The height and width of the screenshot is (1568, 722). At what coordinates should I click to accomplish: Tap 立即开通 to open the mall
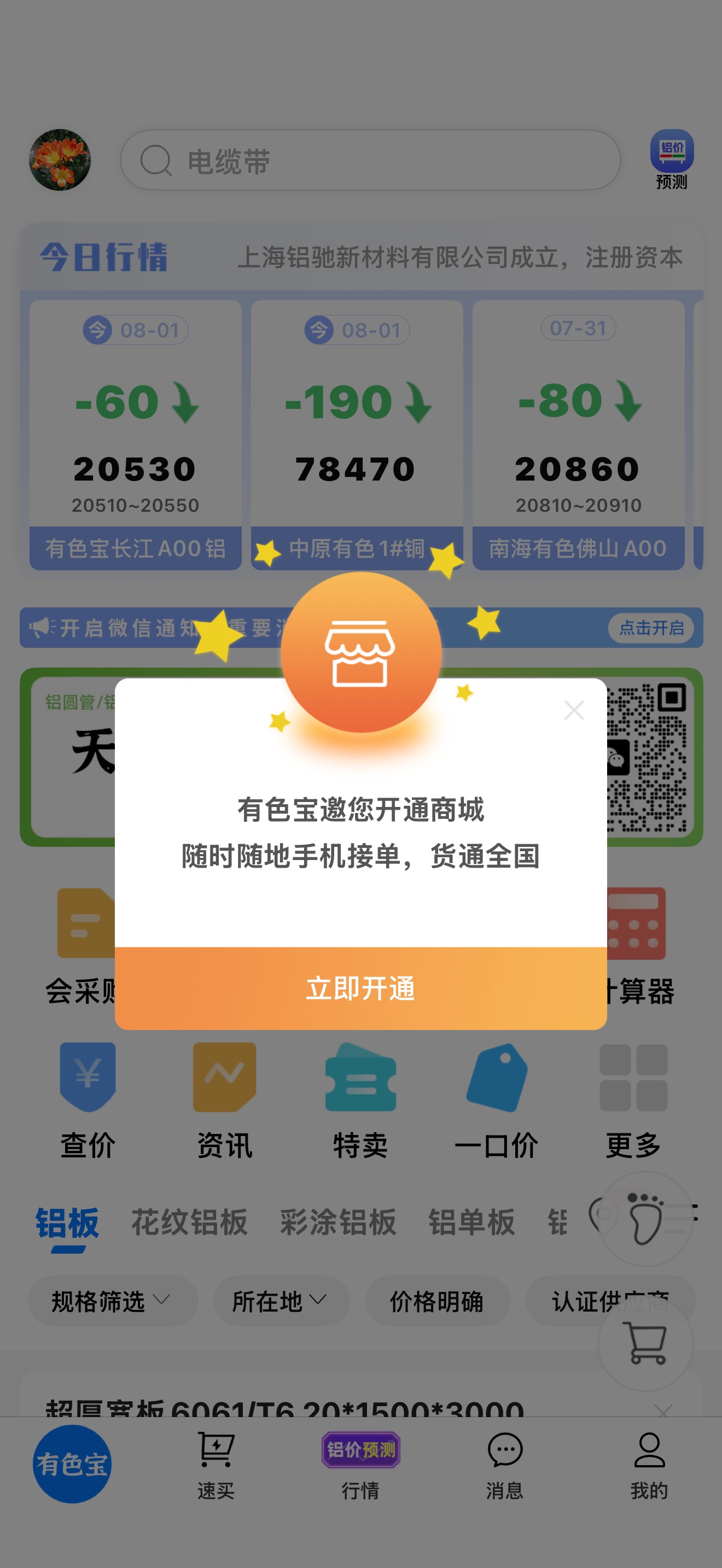(x=360, y=988)
